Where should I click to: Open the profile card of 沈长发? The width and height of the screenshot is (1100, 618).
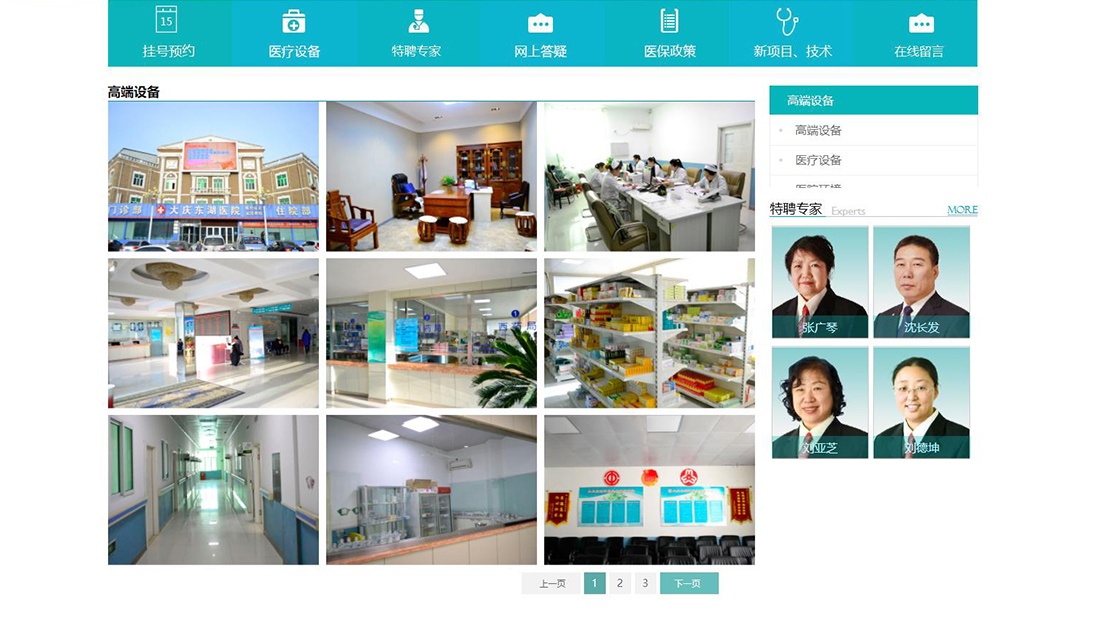921,282
